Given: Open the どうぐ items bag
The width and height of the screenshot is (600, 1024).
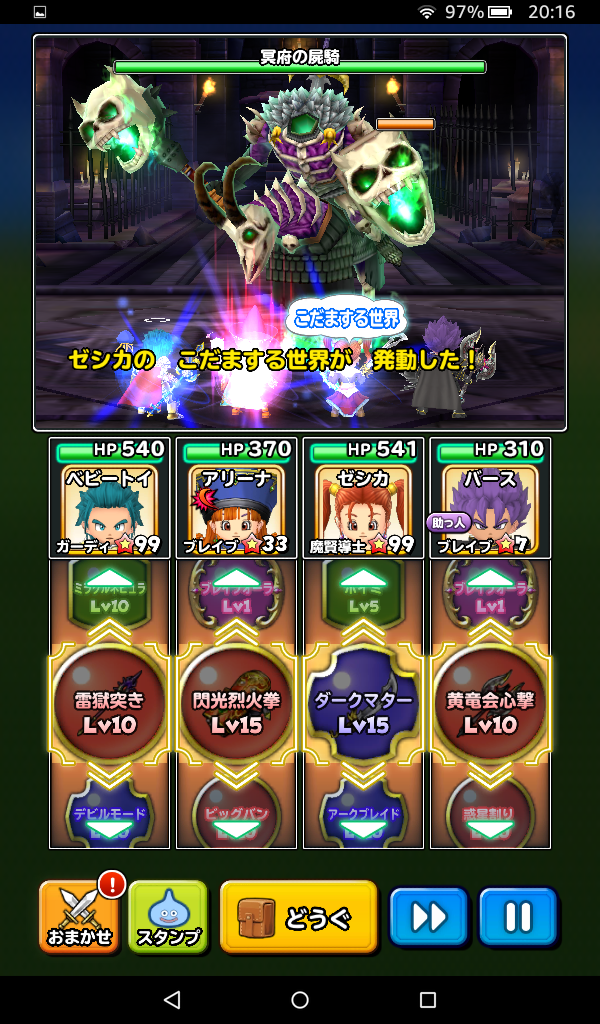Looking at the screenshot, I should 298,916.
